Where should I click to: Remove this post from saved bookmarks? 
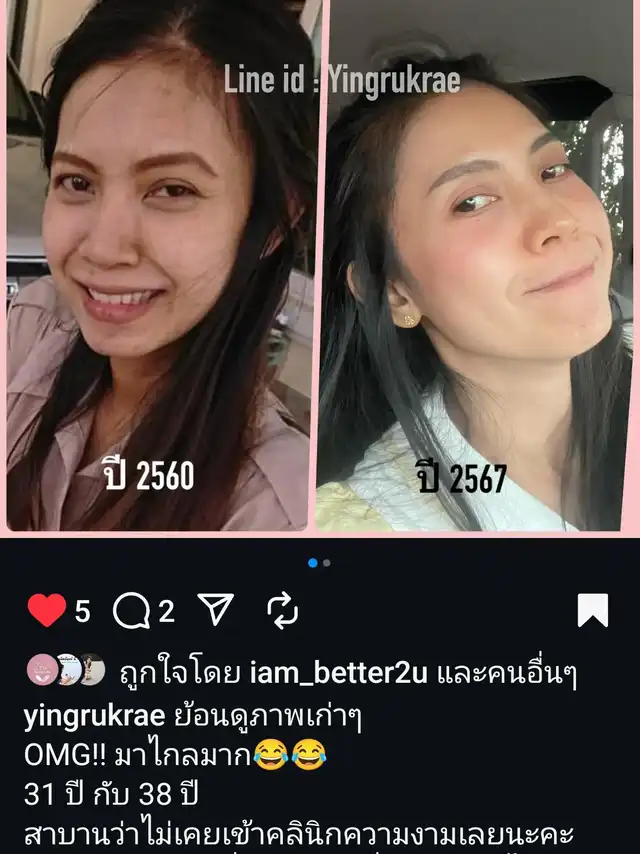[592, 610]
